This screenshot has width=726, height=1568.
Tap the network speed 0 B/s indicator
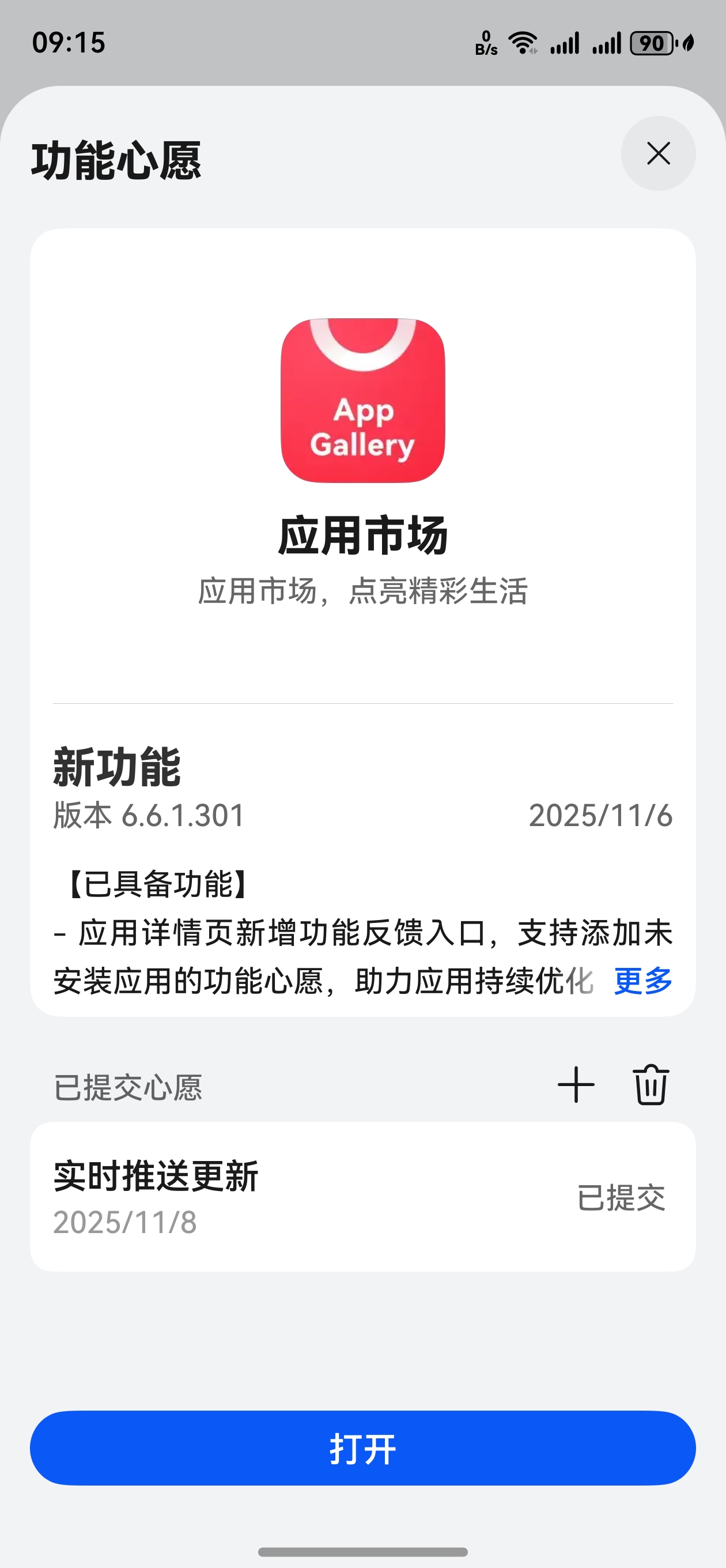[487, 43]
